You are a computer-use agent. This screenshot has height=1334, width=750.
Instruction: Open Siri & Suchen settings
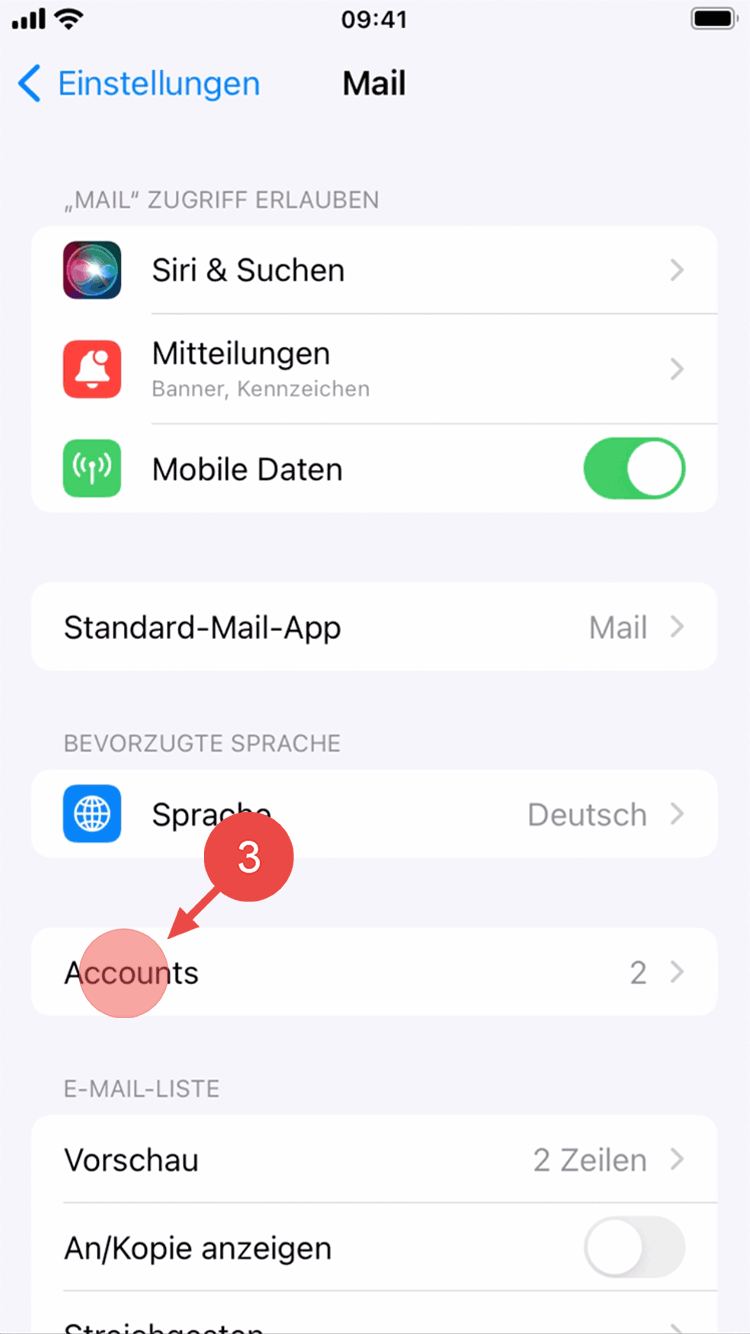pos(374,270)
